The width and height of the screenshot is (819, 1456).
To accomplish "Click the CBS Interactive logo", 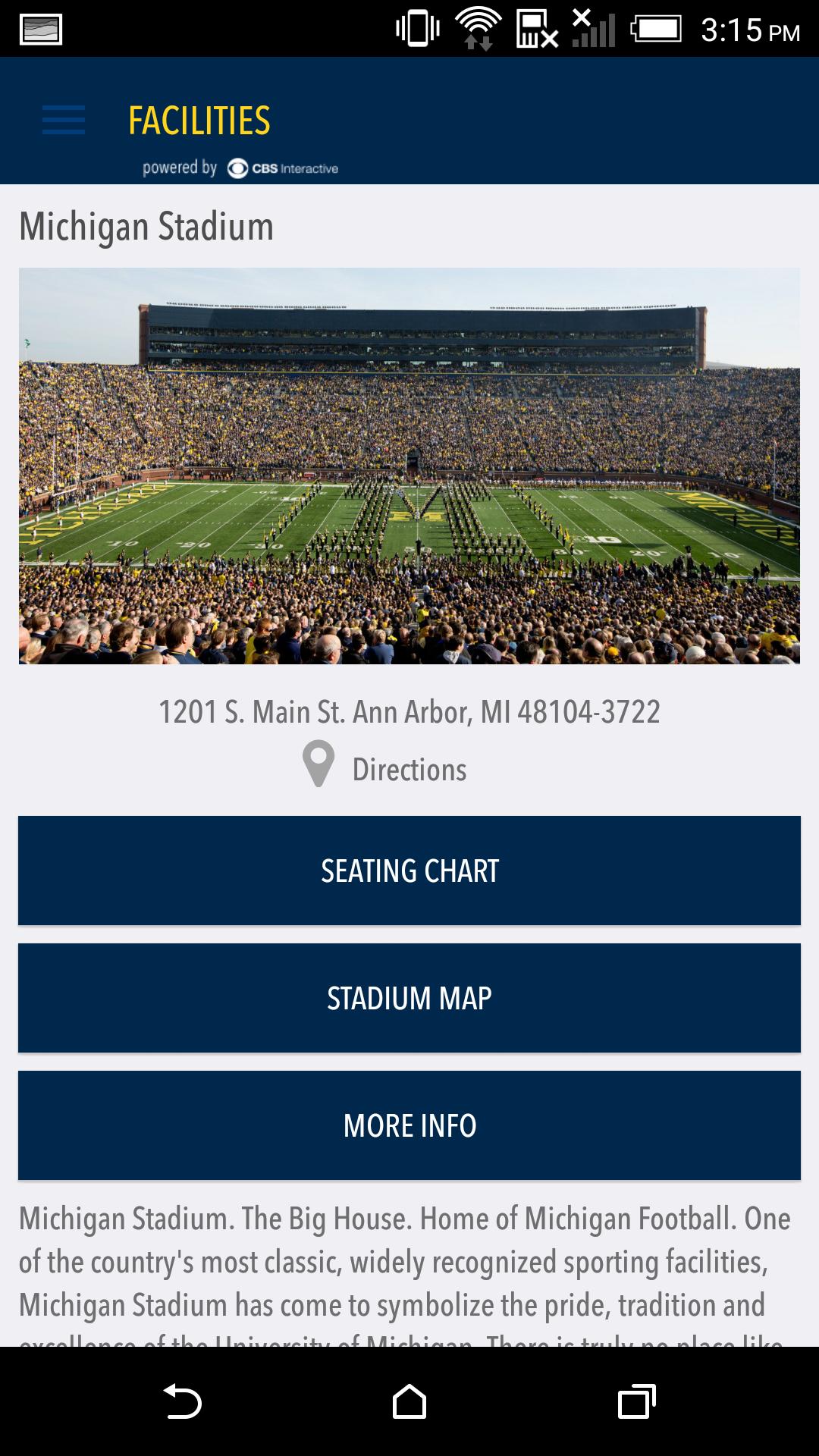I will coord(281,168).
